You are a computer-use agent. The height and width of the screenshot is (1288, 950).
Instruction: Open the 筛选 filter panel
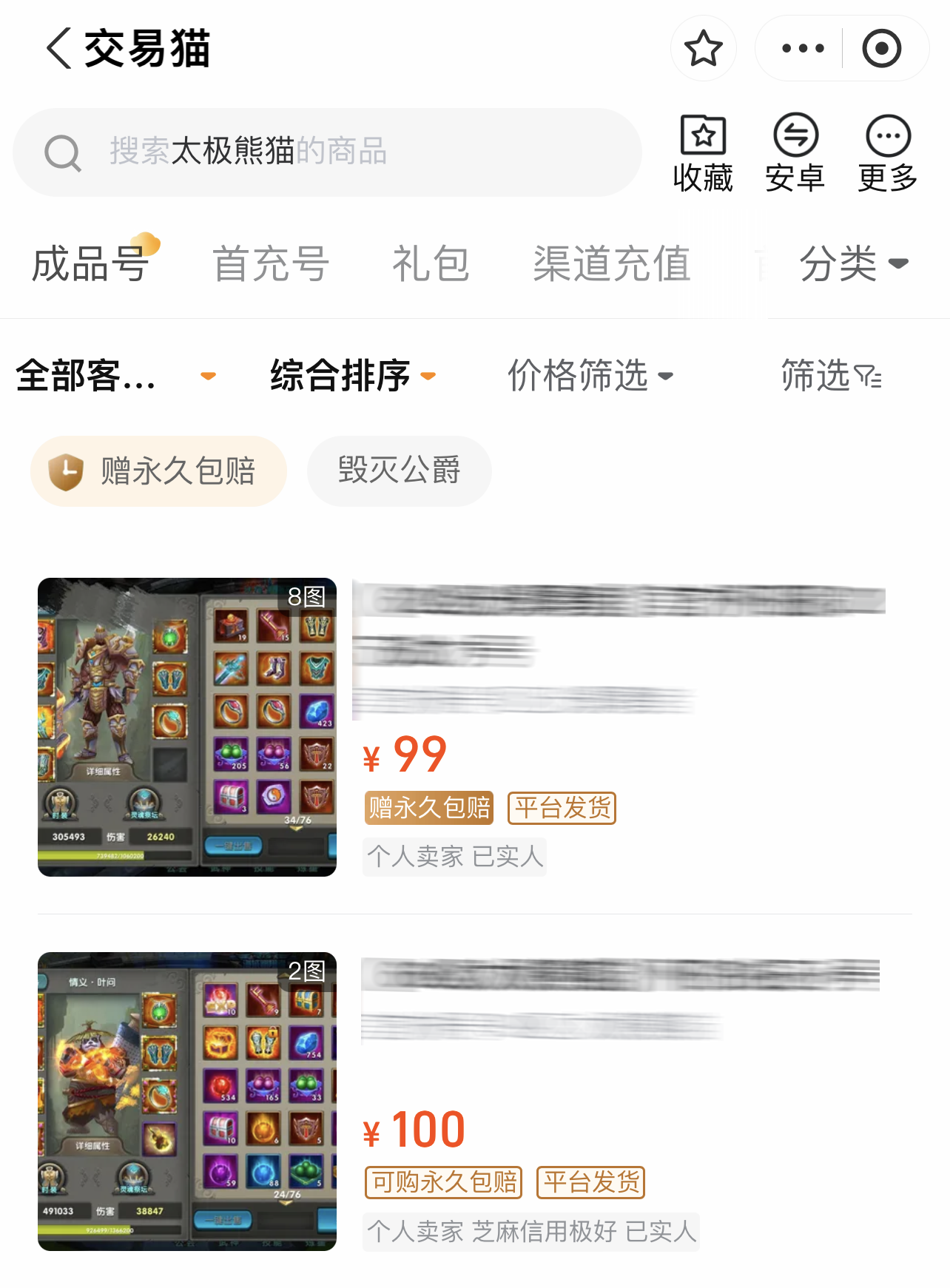pos(831,376)
